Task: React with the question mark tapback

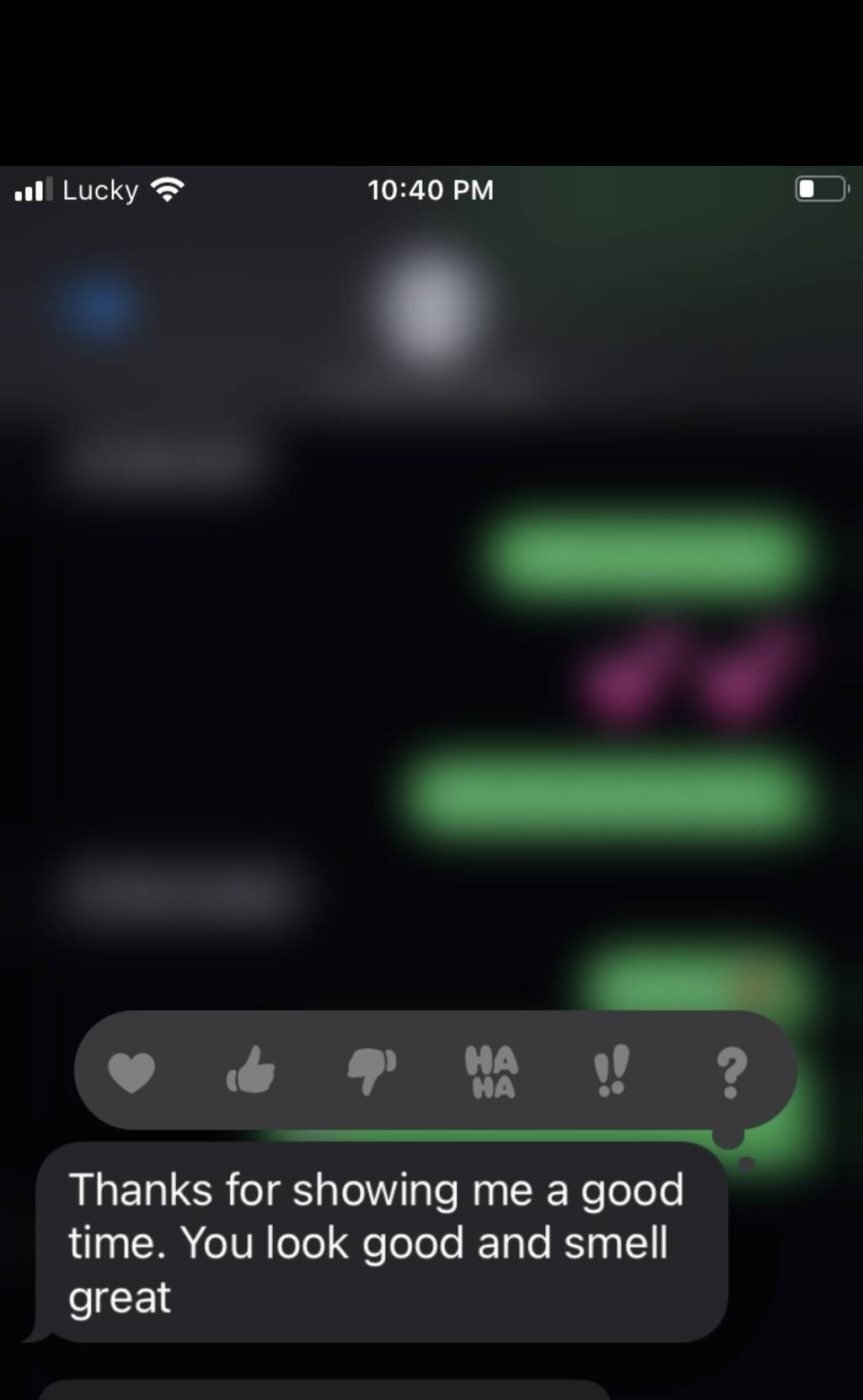Action: pyautogui.click(x=731, y=1071)
